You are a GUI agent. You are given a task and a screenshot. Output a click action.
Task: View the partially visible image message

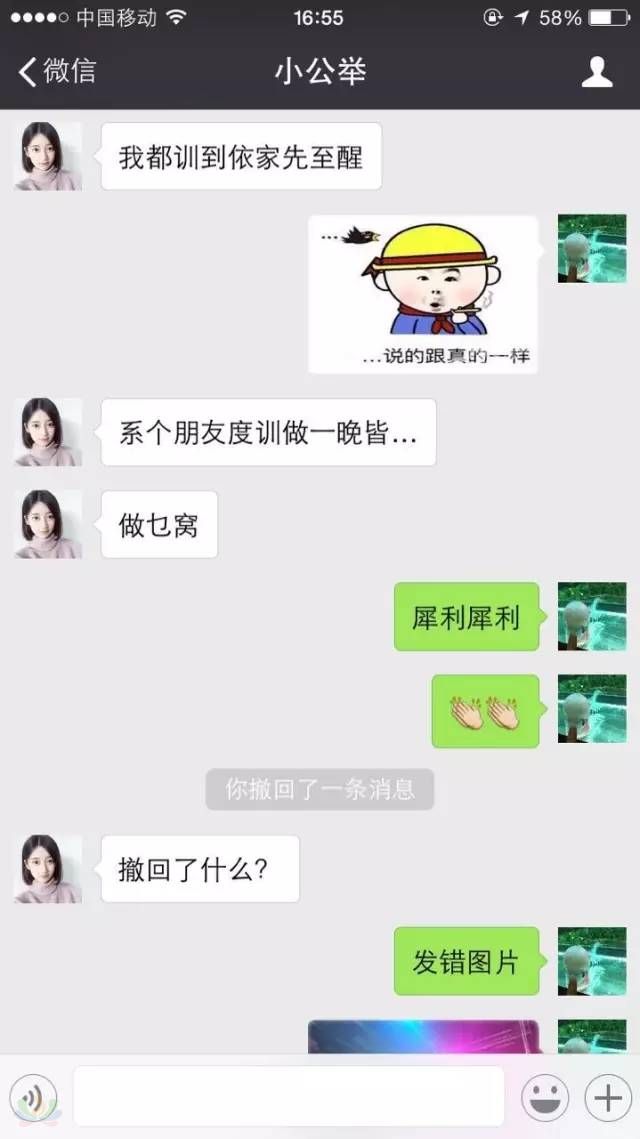click(423, 1037)
